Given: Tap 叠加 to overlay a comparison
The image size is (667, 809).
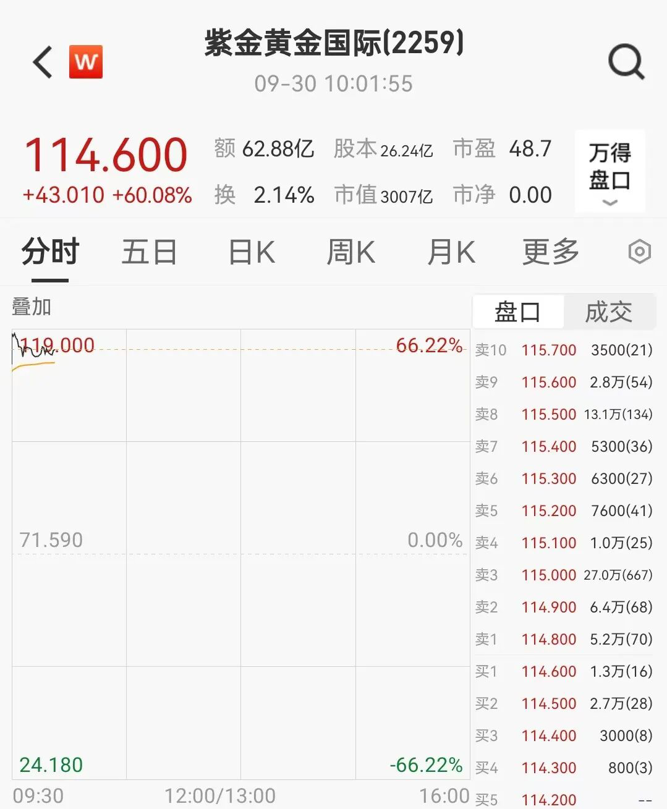Looking at the screenshot, I should [31, 307].
